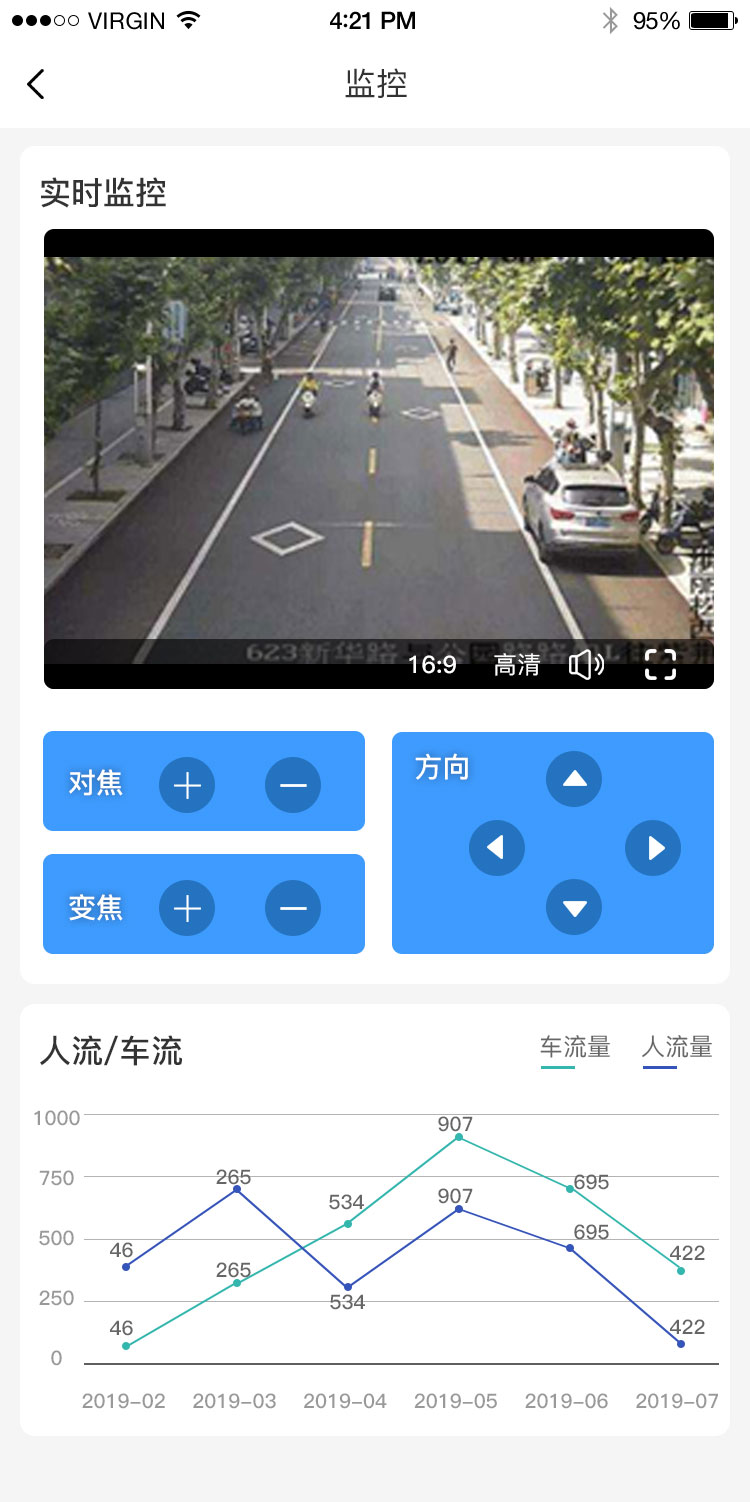Toggle the 人流量 series in the chart

[x=677, y=1048]
